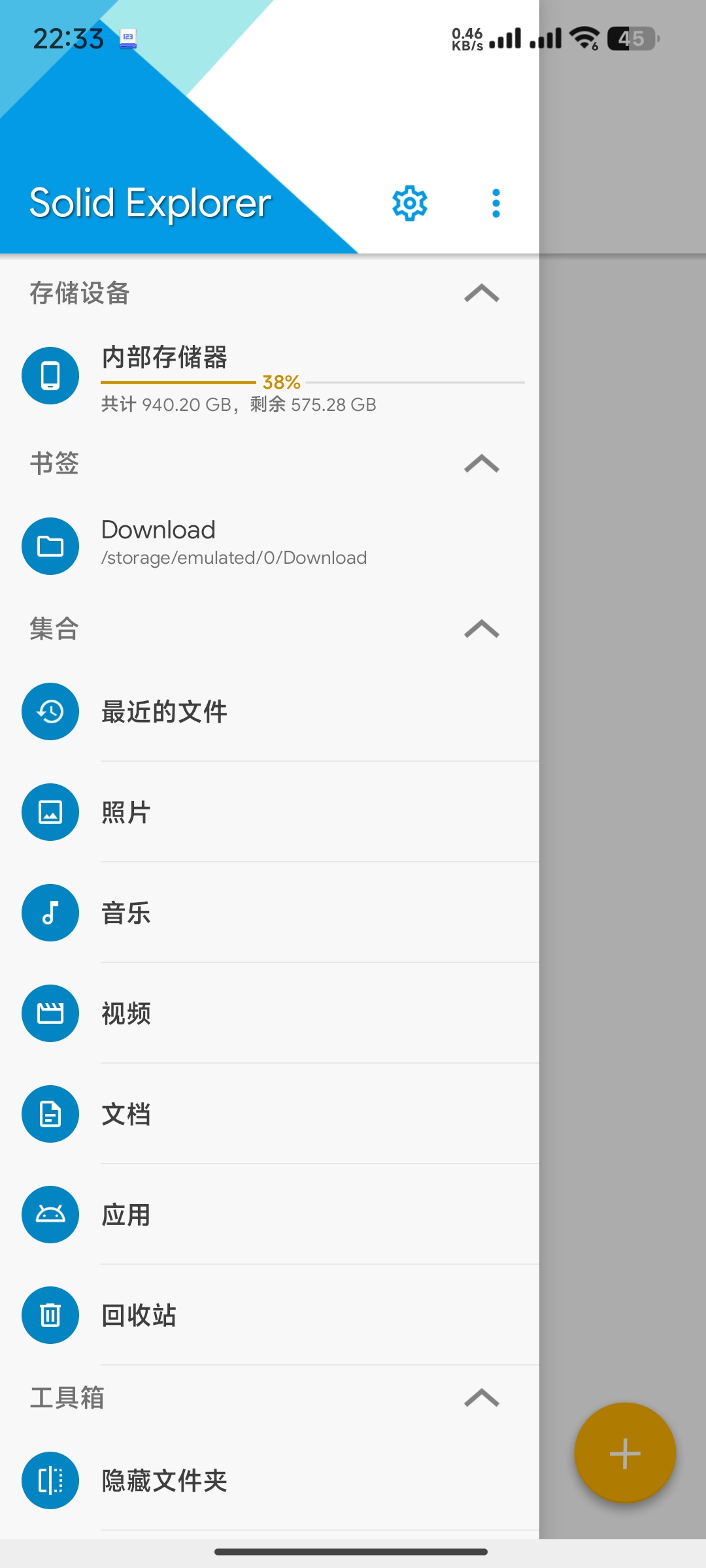
Task: Open settings gear in drawer header
Action: (410, 203)
